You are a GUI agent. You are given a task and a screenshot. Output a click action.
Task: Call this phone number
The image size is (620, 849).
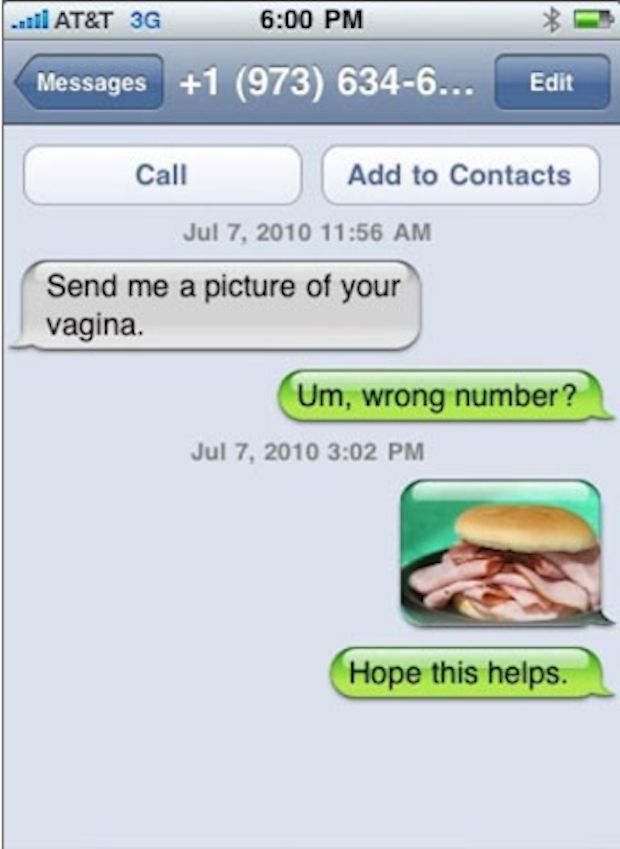click(162, 175)
